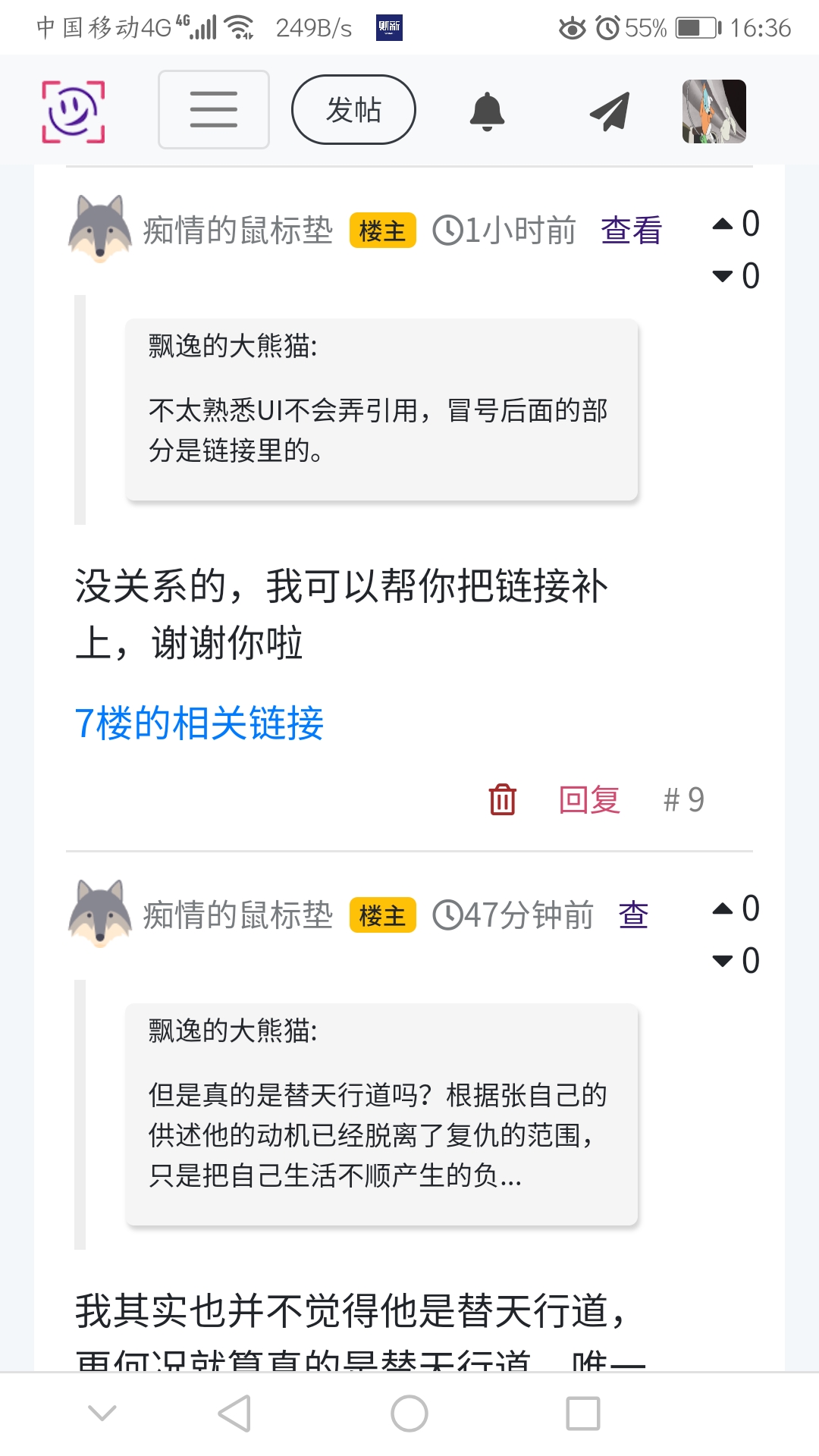Return to the home screen

coord(409,1414)
